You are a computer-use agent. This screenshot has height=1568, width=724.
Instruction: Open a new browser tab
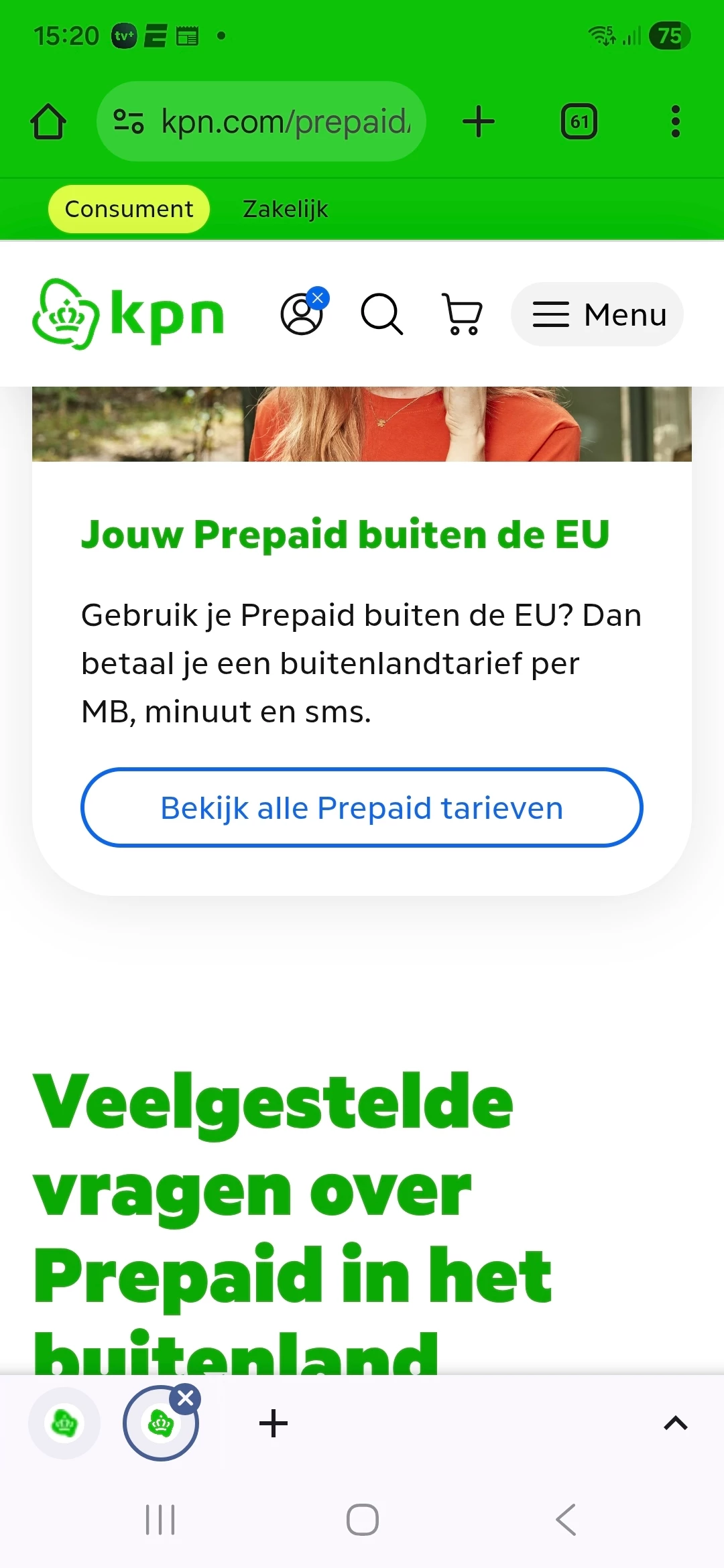pos(479,121)
